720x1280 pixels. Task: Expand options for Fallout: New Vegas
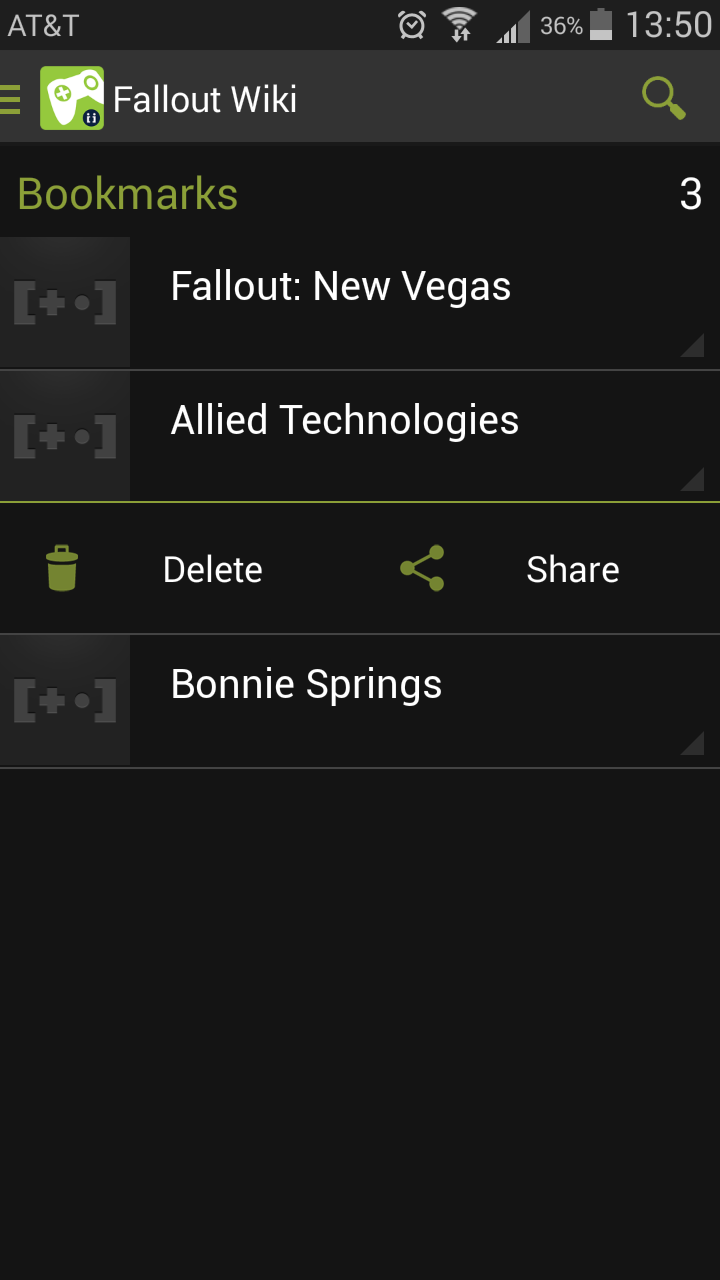(x=692, y=345)
